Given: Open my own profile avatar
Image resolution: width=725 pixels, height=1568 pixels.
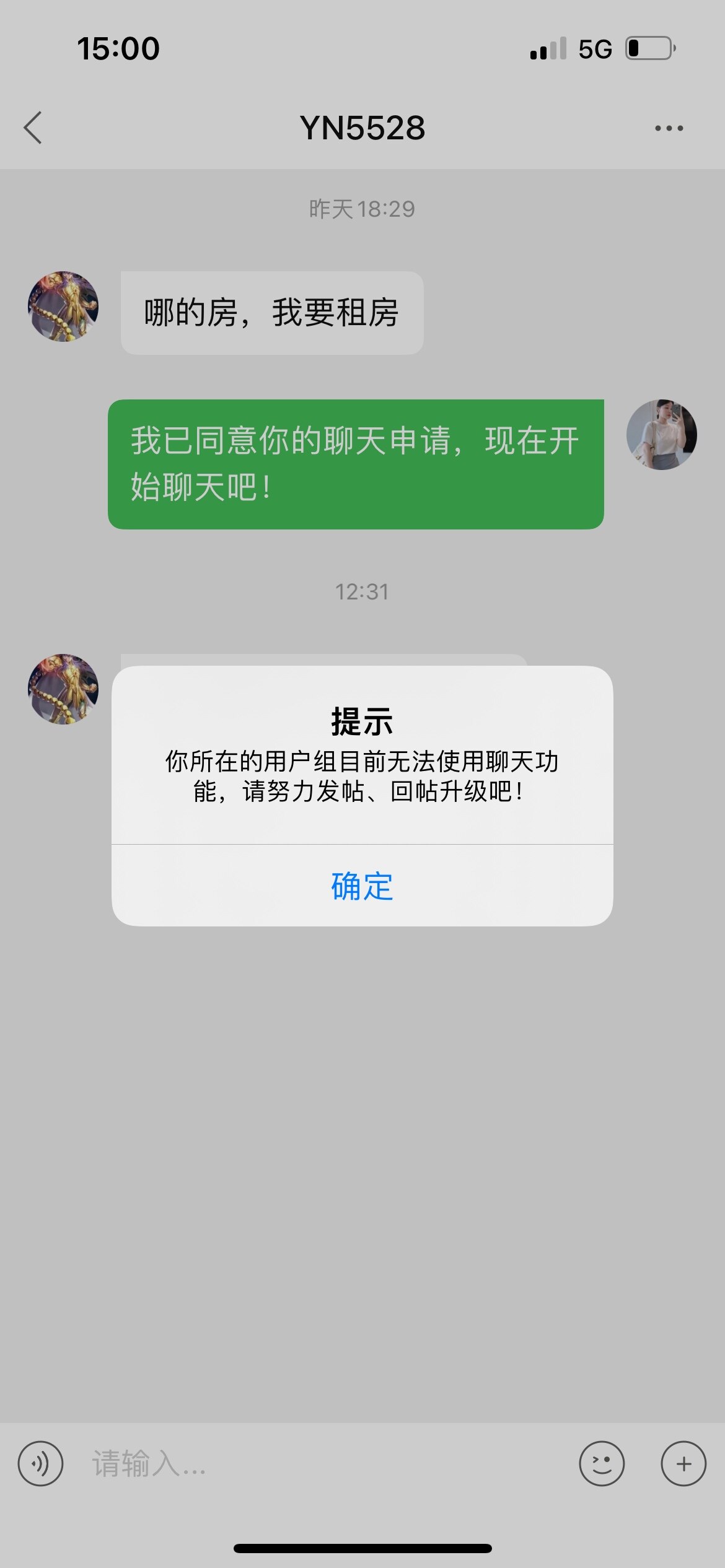Looking at the screenshot, I should coord(661,435).
